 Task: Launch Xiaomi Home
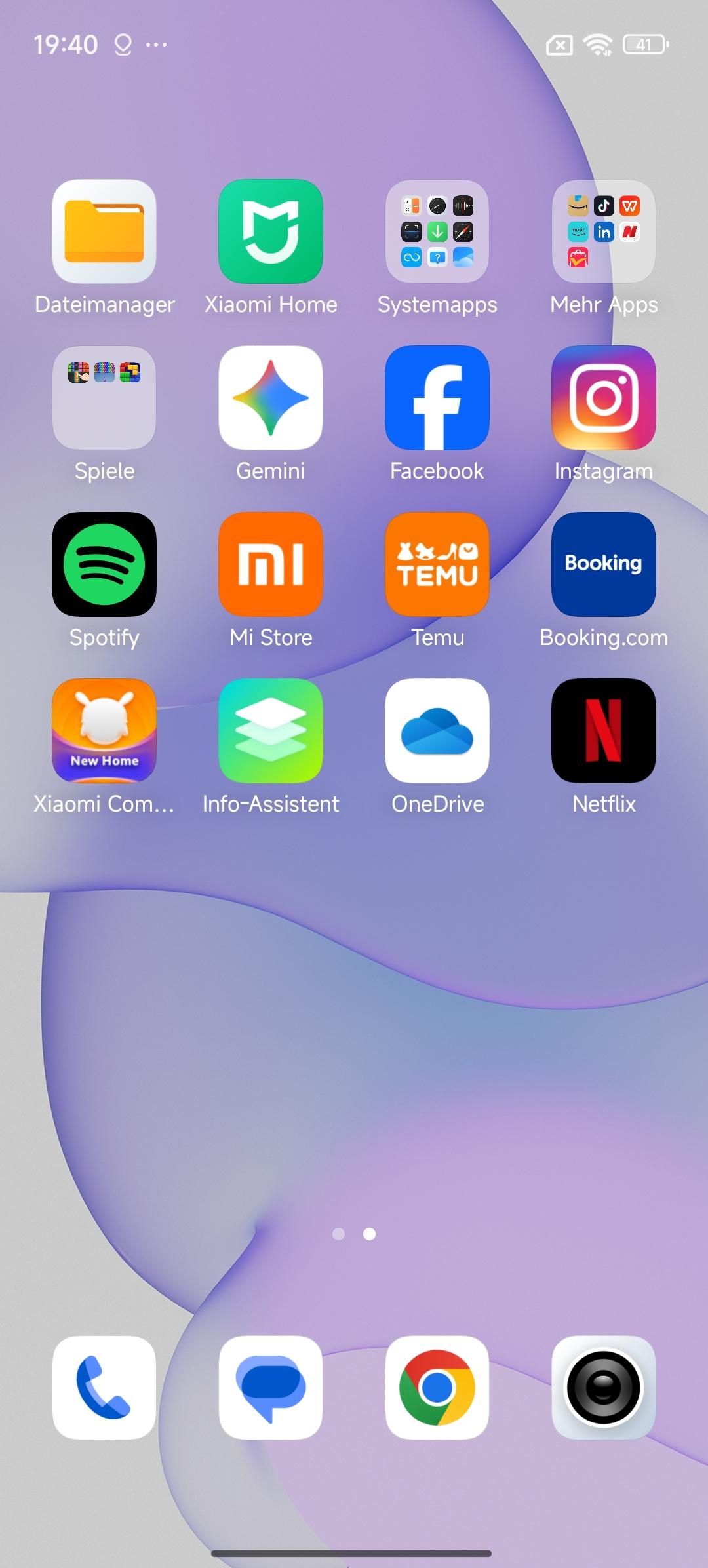click(271, 231)
